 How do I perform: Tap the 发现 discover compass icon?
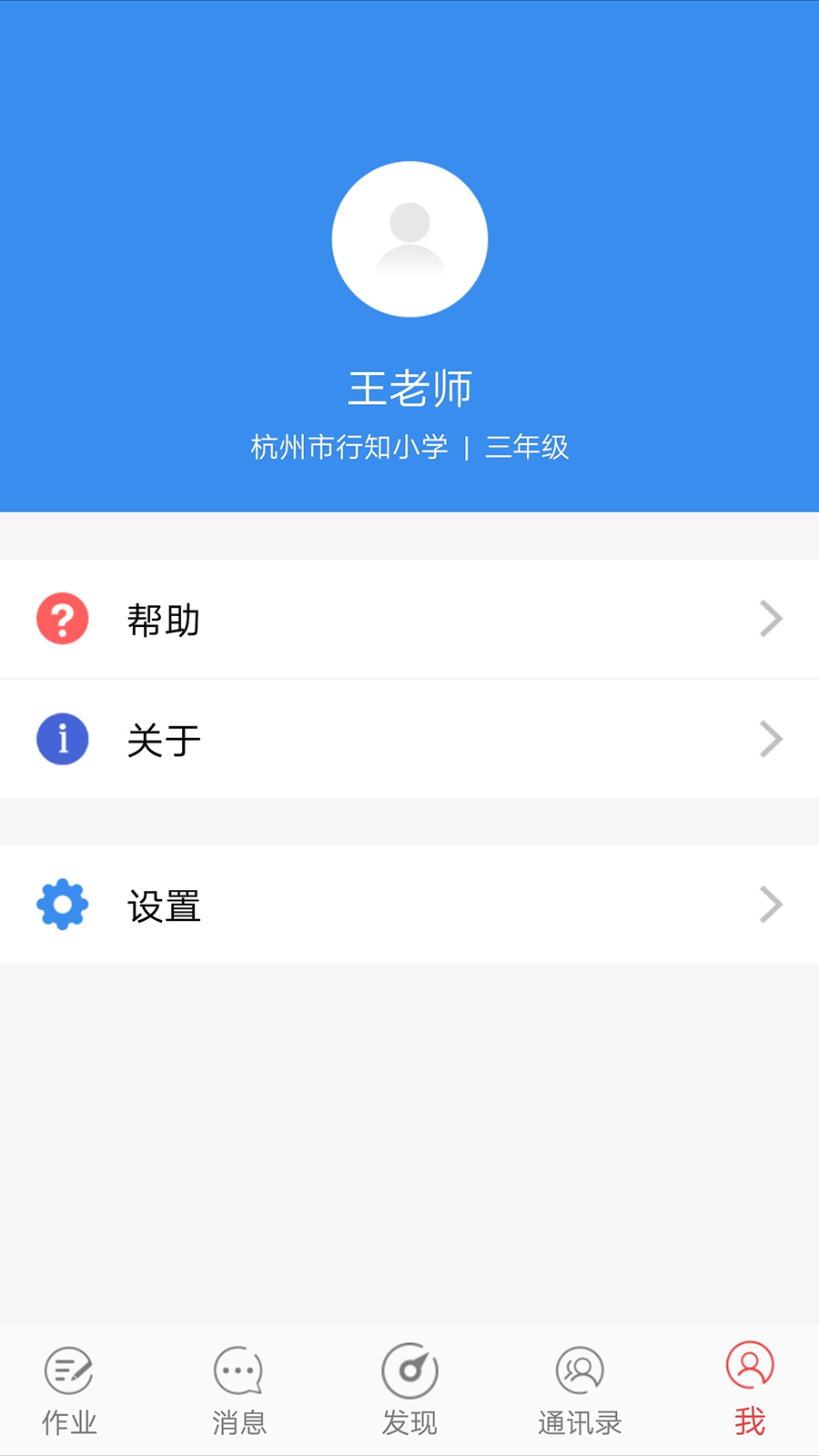click(409, 1370)
